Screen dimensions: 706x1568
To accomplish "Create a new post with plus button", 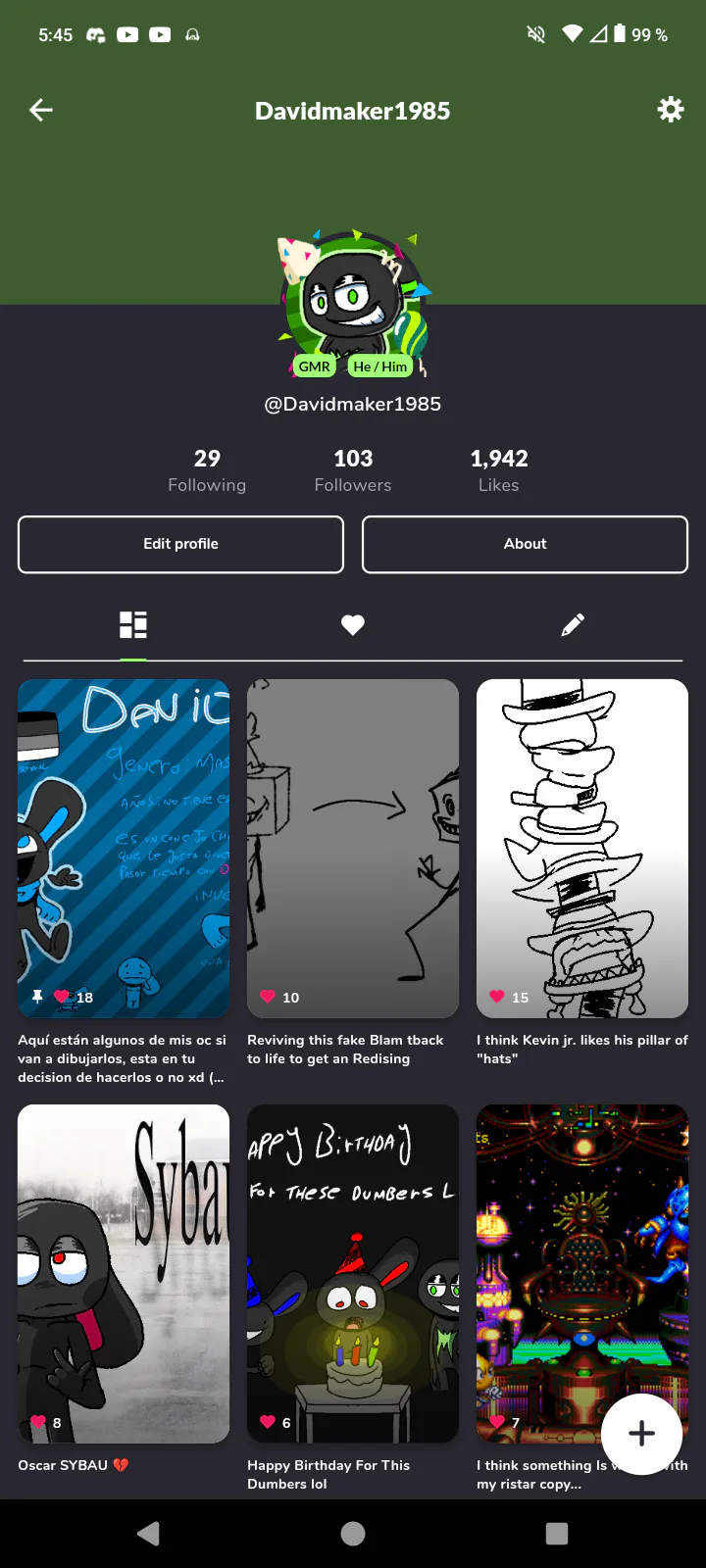I will pyautogui.click(x=642, y=1434).
